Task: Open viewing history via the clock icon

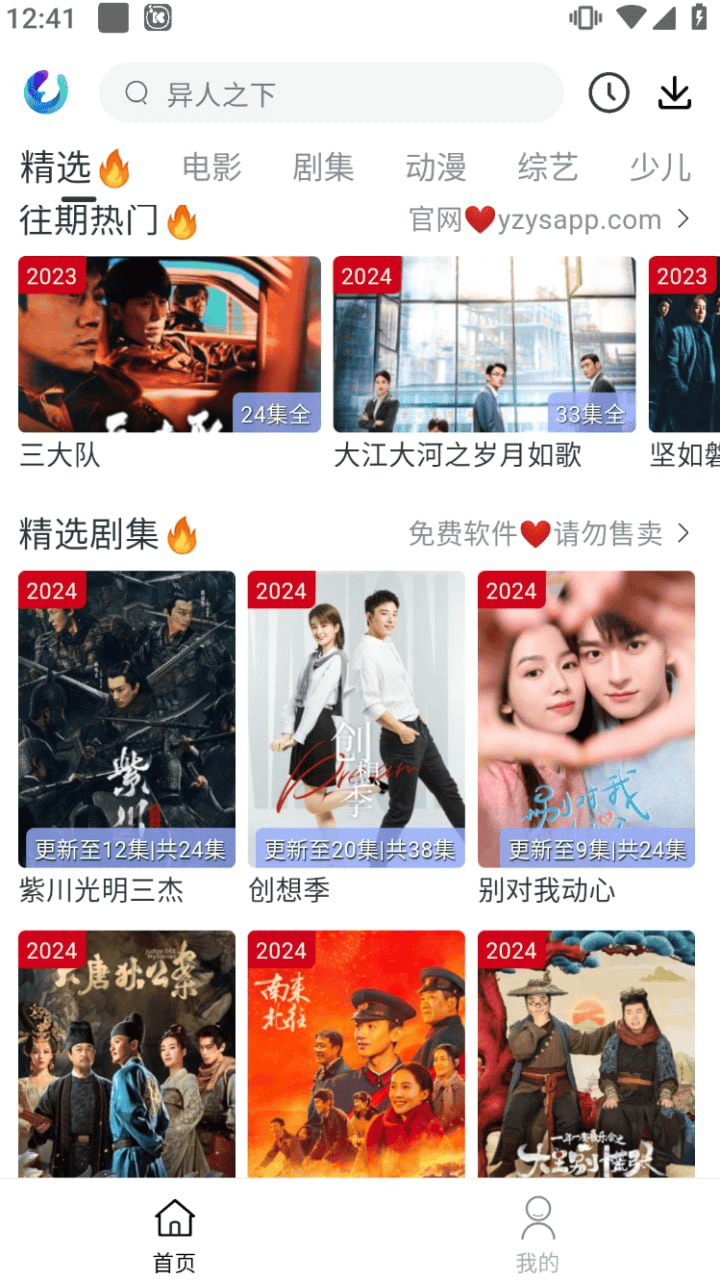Action: point(609,92)
